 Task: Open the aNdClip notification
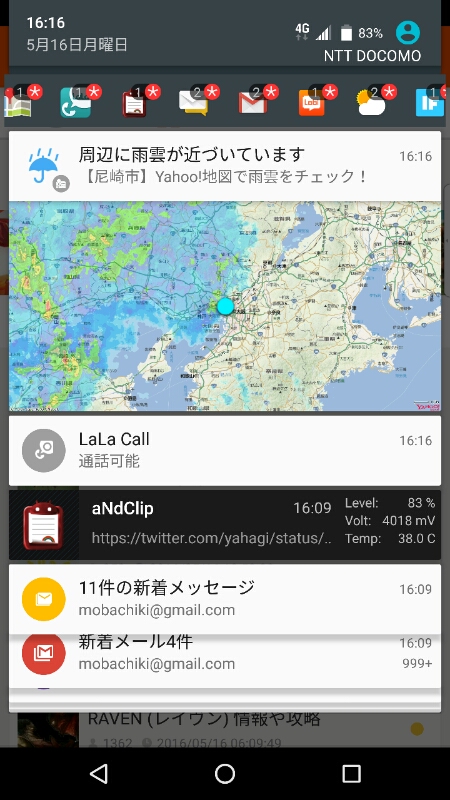click(x=225, y=525)
